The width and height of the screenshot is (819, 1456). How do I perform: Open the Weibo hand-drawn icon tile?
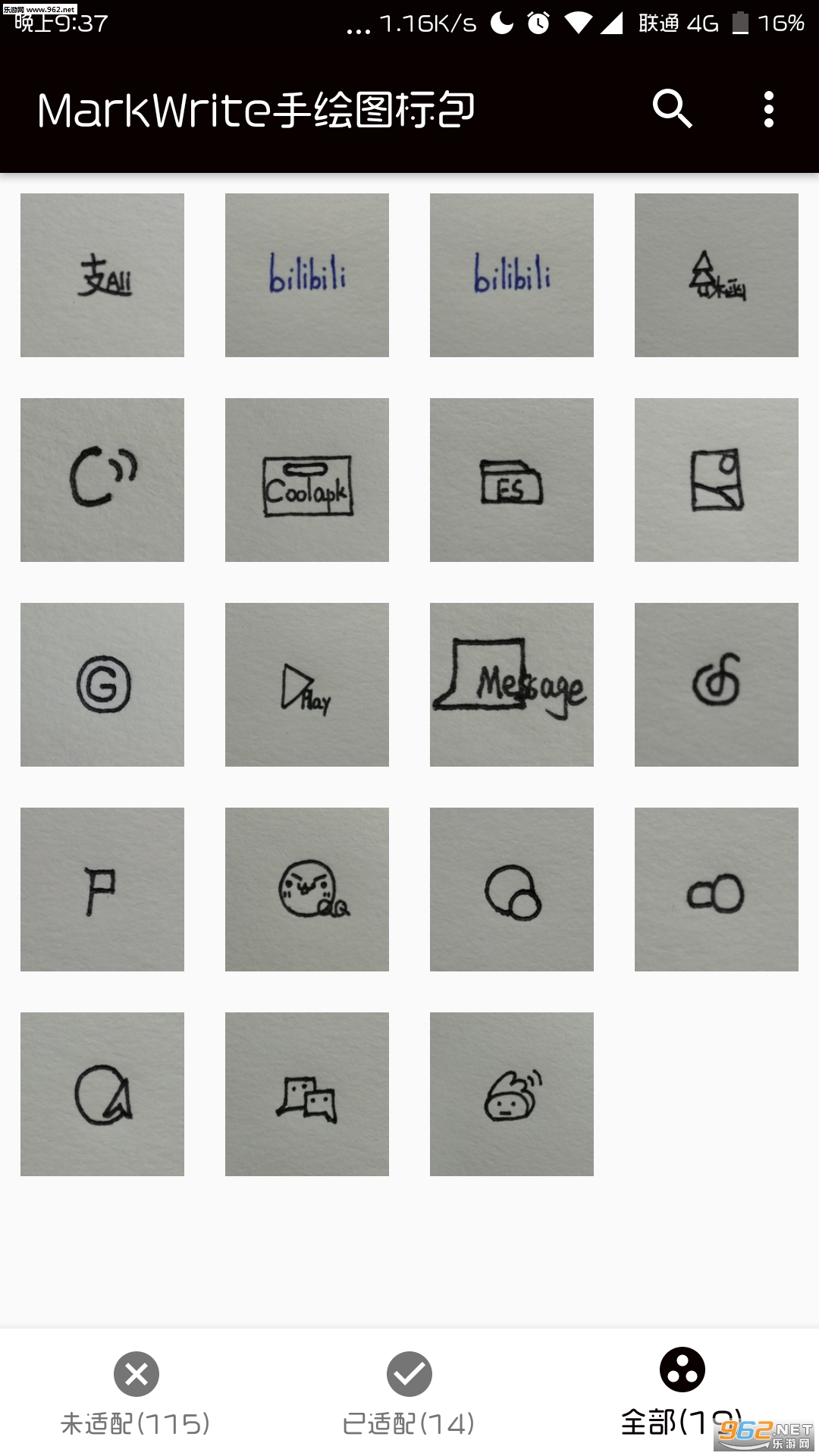pyautogui.click(x=512, y=1094)
